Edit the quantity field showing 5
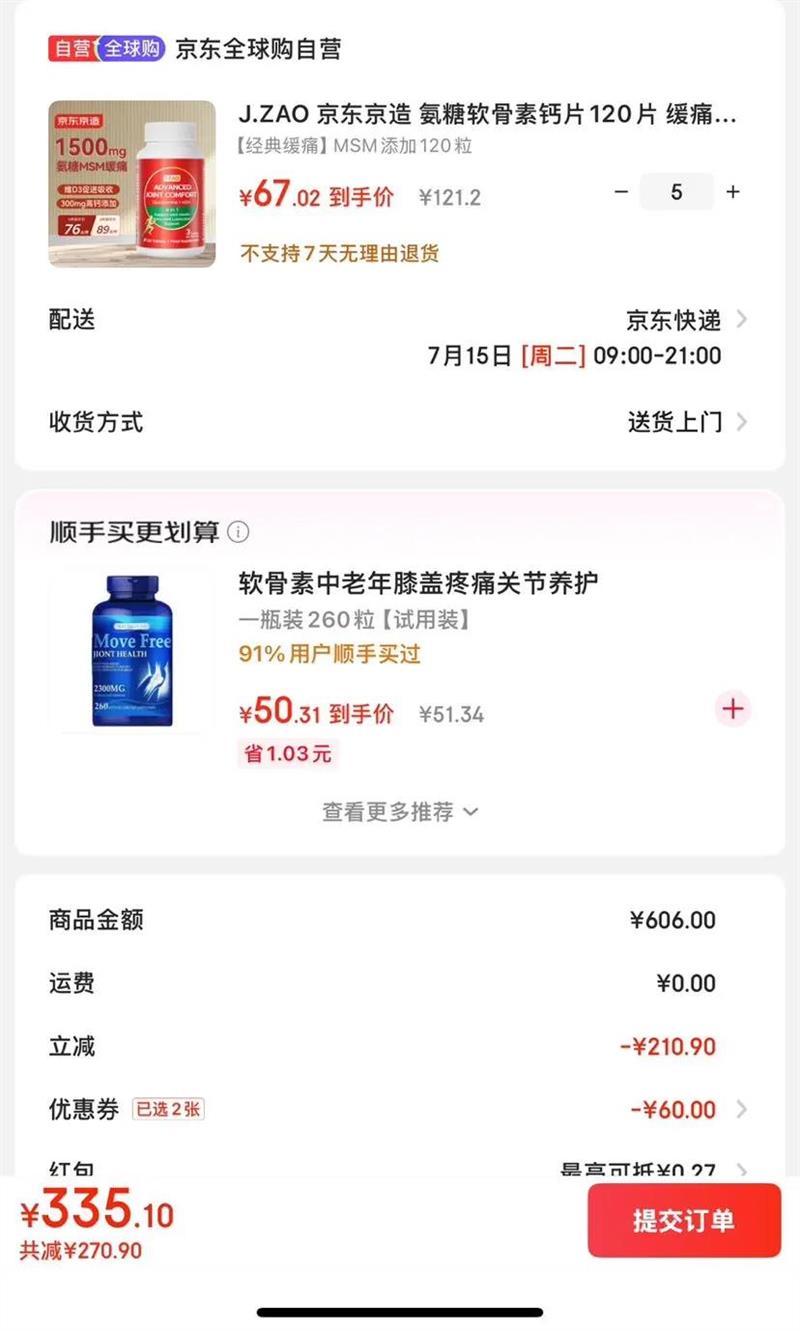The image size is (800, 1332). tap(677, 192)
